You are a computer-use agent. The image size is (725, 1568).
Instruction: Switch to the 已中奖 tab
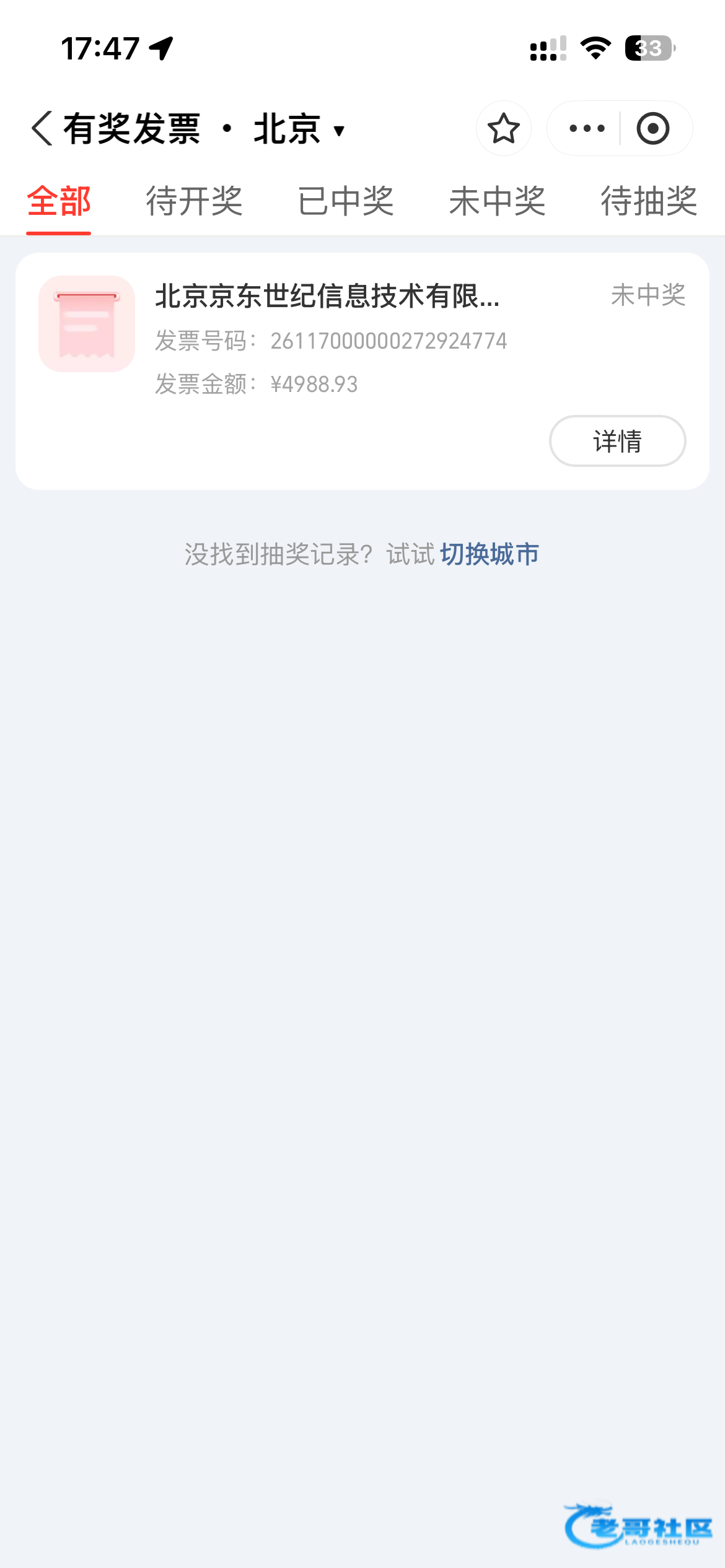pos(346,201)
